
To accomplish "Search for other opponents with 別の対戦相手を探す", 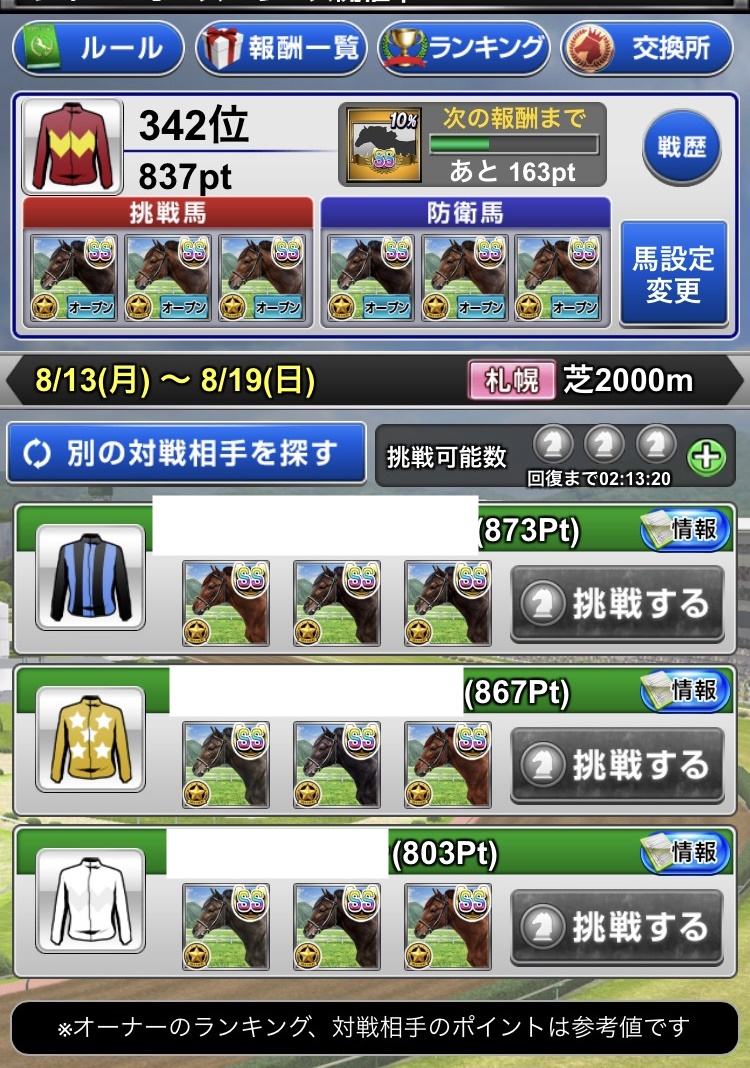I will point(186,454).
